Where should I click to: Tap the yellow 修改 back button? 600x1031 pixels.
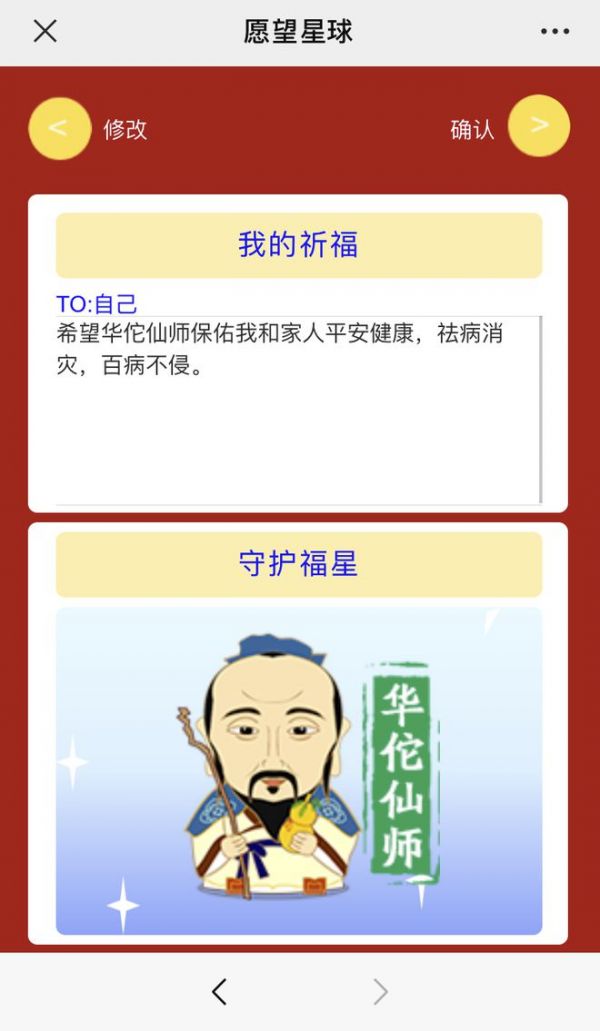pyautogui.click(x=59, y=128)
